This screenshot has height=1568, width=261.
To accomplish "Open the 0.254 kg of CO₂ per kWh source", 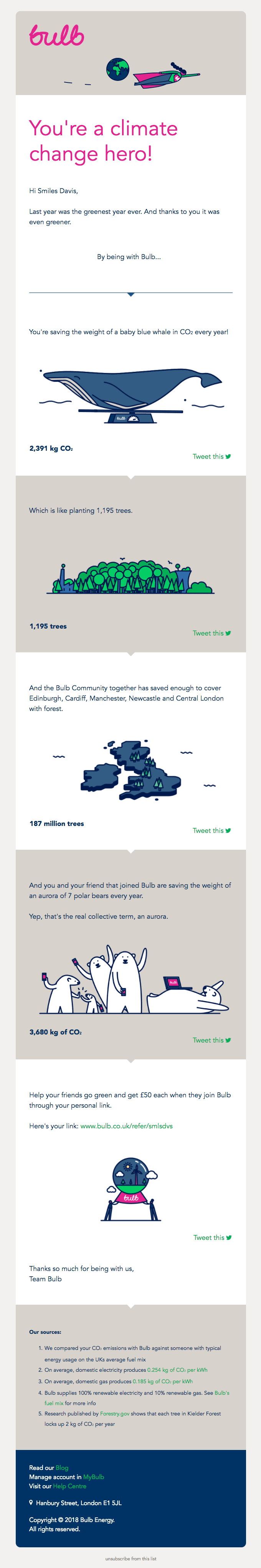I will pos(177,1370).
